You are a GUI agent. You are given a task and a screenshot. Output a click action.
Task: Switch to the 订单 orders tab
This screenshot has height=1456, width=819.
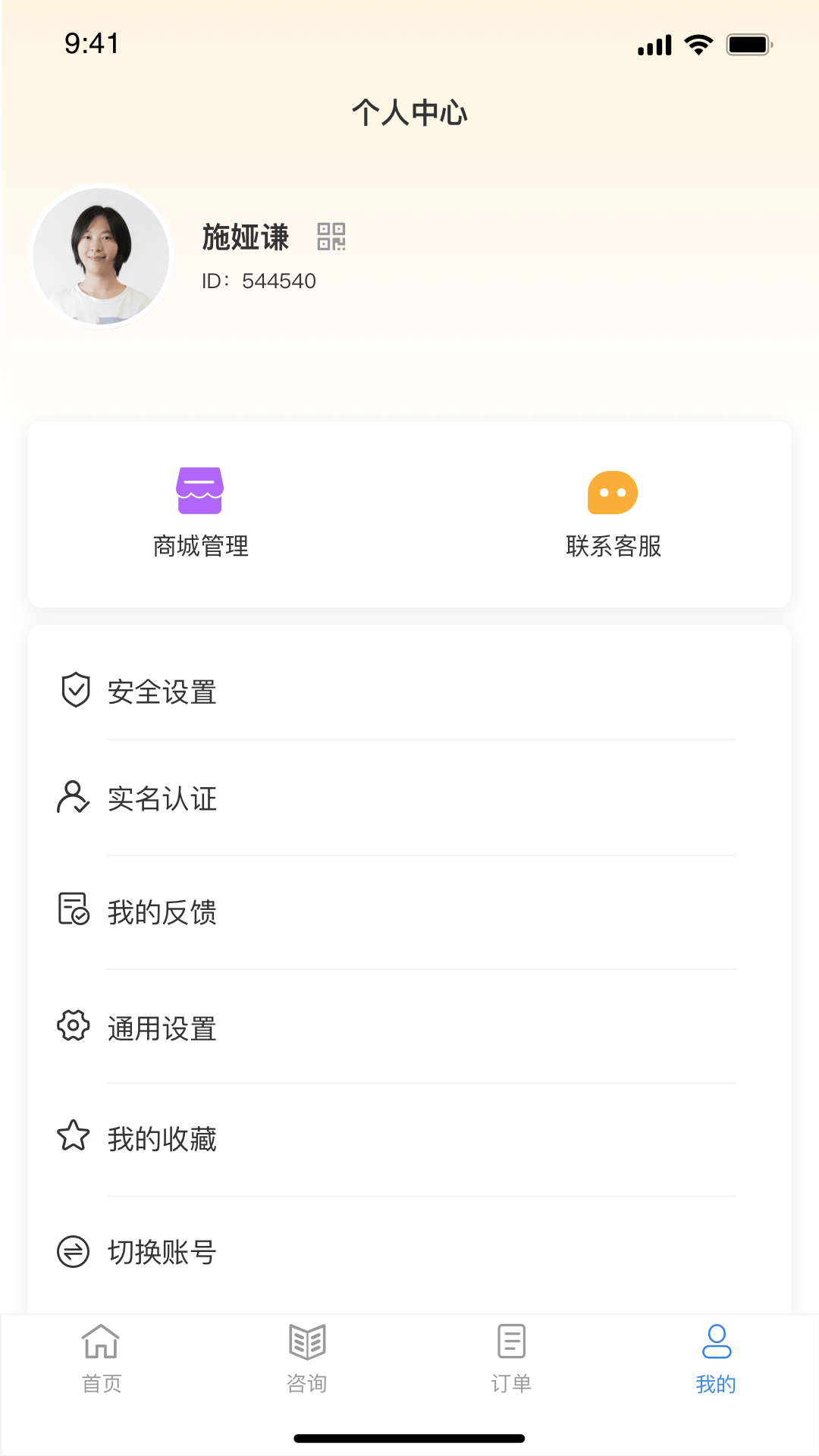tap(511, 1358)
